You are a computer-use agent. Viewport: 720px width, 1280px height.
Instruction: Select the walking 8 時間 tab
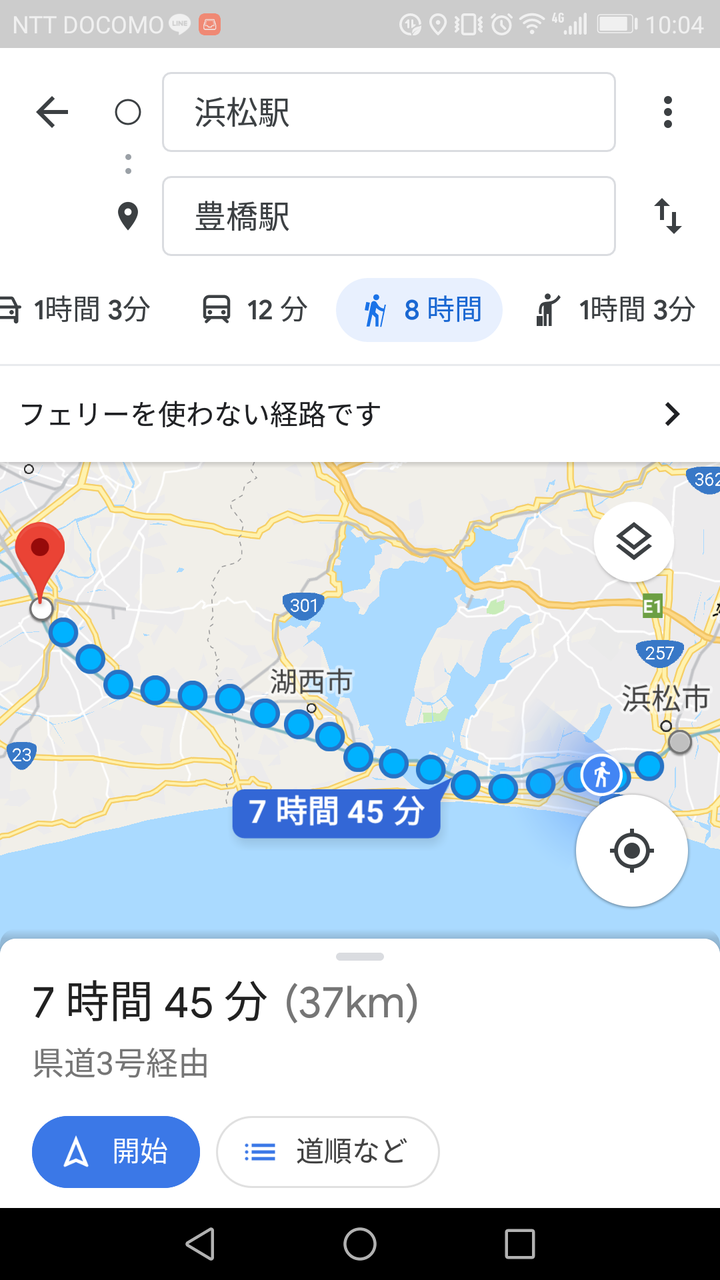coord(419,310)
